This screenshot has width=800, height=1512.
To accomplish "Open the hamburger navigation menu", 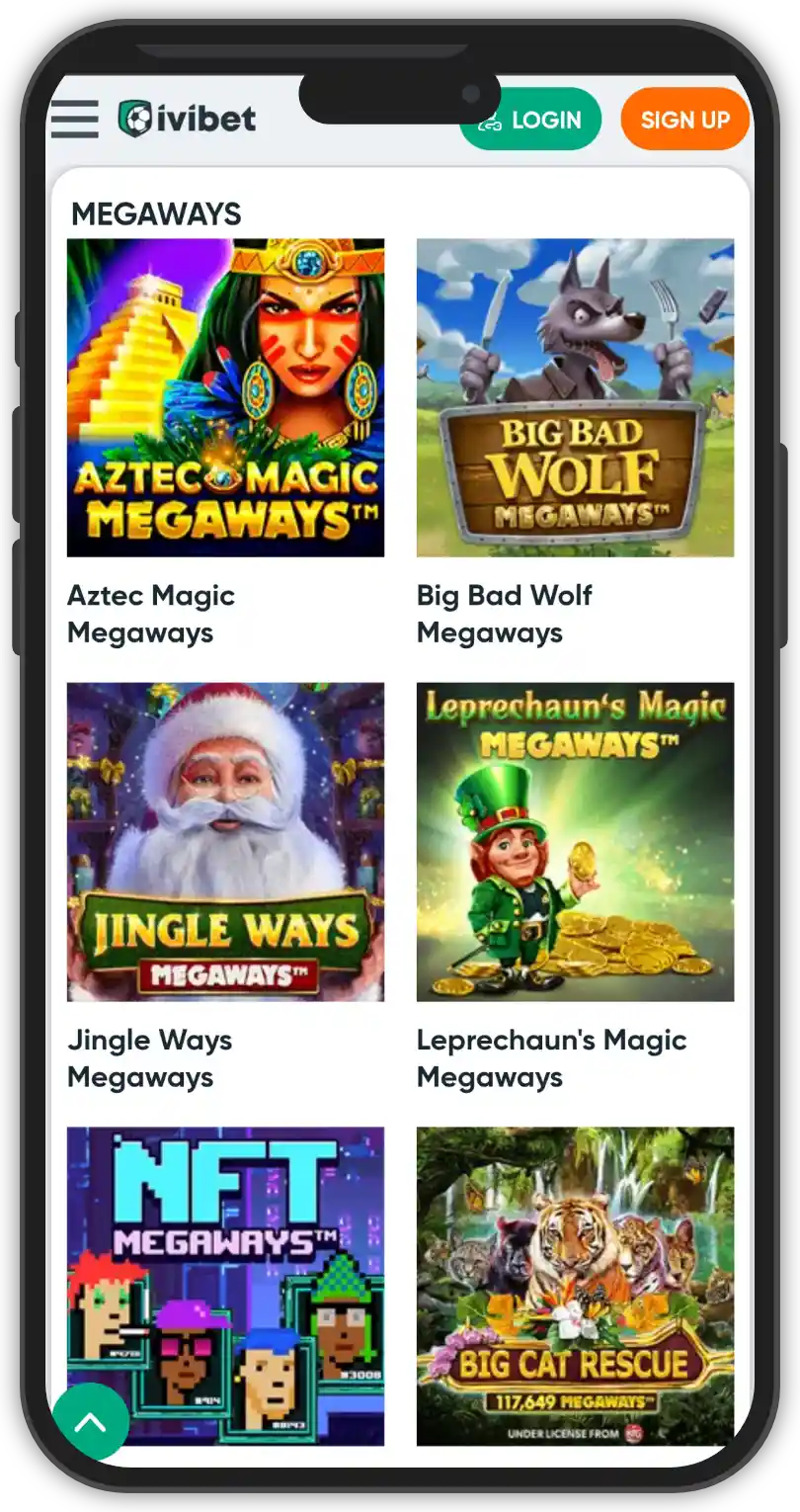I will point(75,120).
